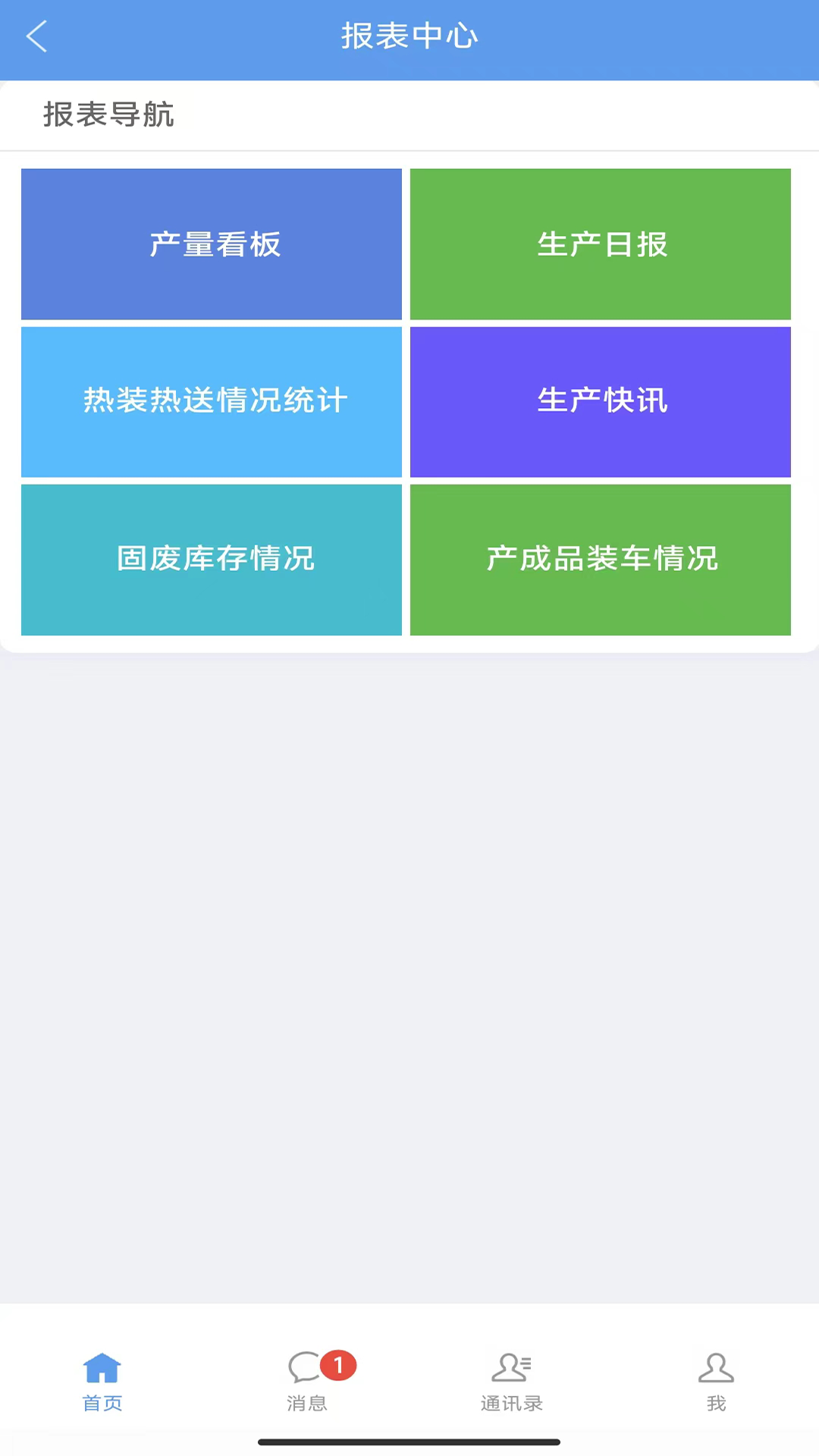Click the blue home symbol above 首页
The image size is (819, 1456).
(102, 1369)
